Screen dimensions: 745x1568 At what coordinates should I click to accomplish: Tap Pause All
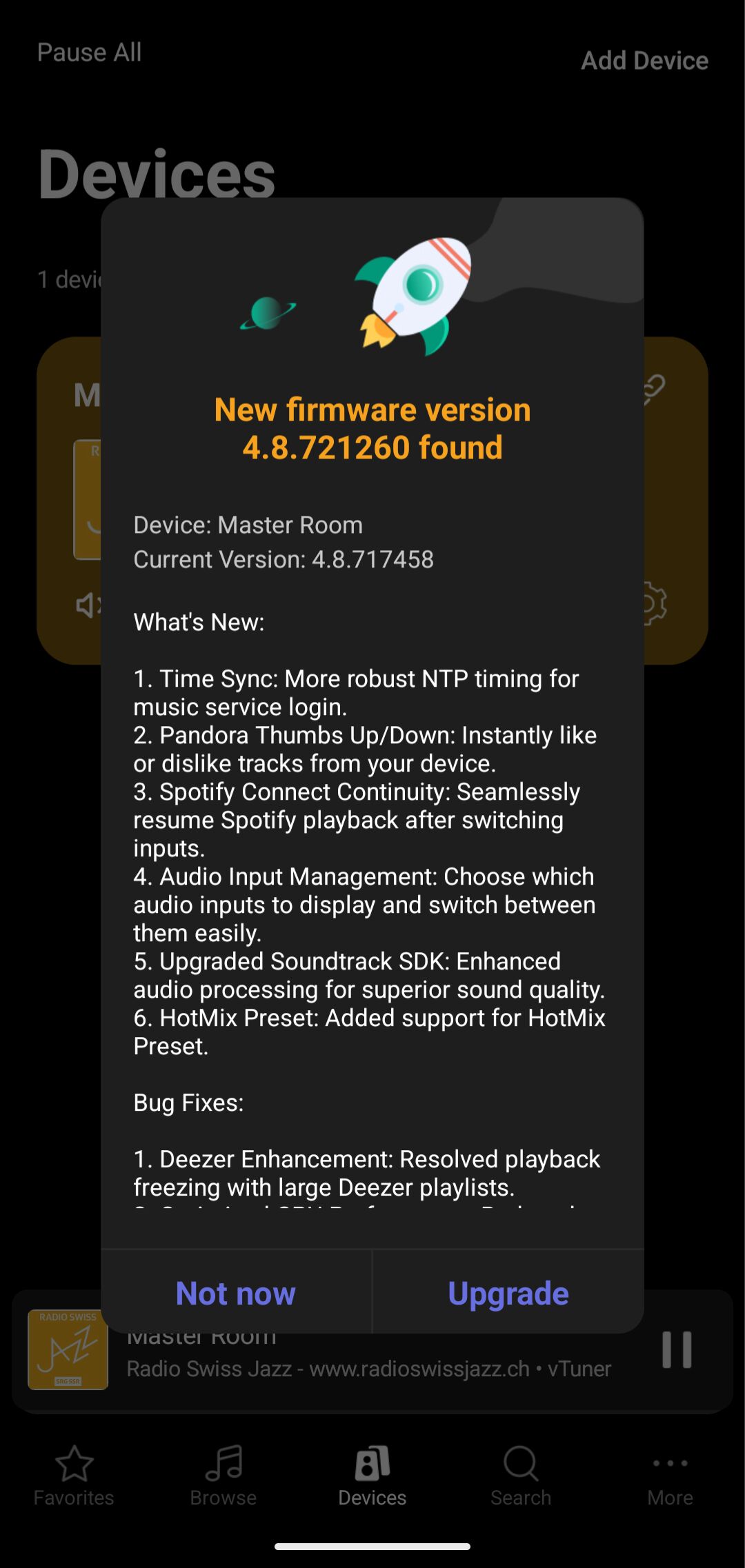[x=89, y=52]
